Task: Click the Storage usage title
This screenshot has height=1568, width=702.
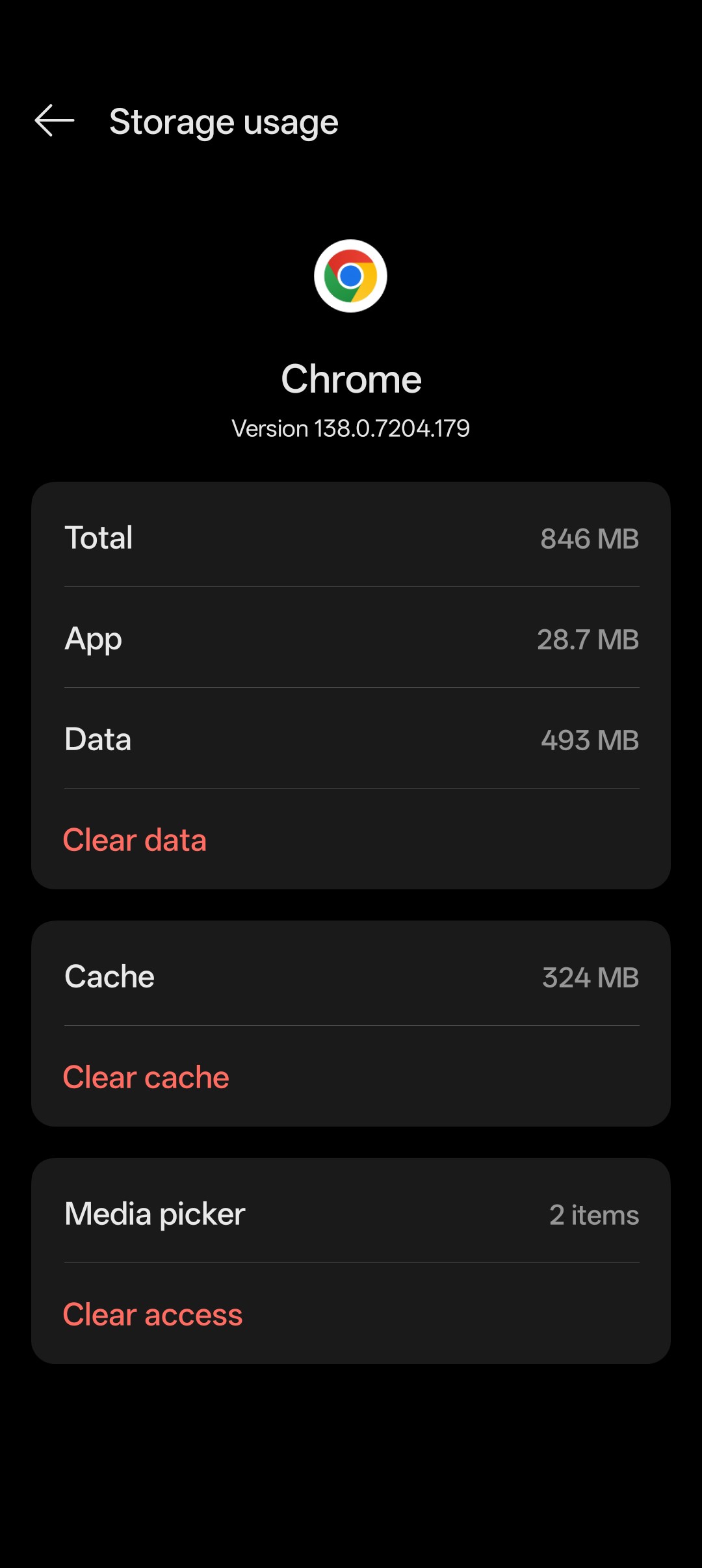Action: click(x=222, y=122)
